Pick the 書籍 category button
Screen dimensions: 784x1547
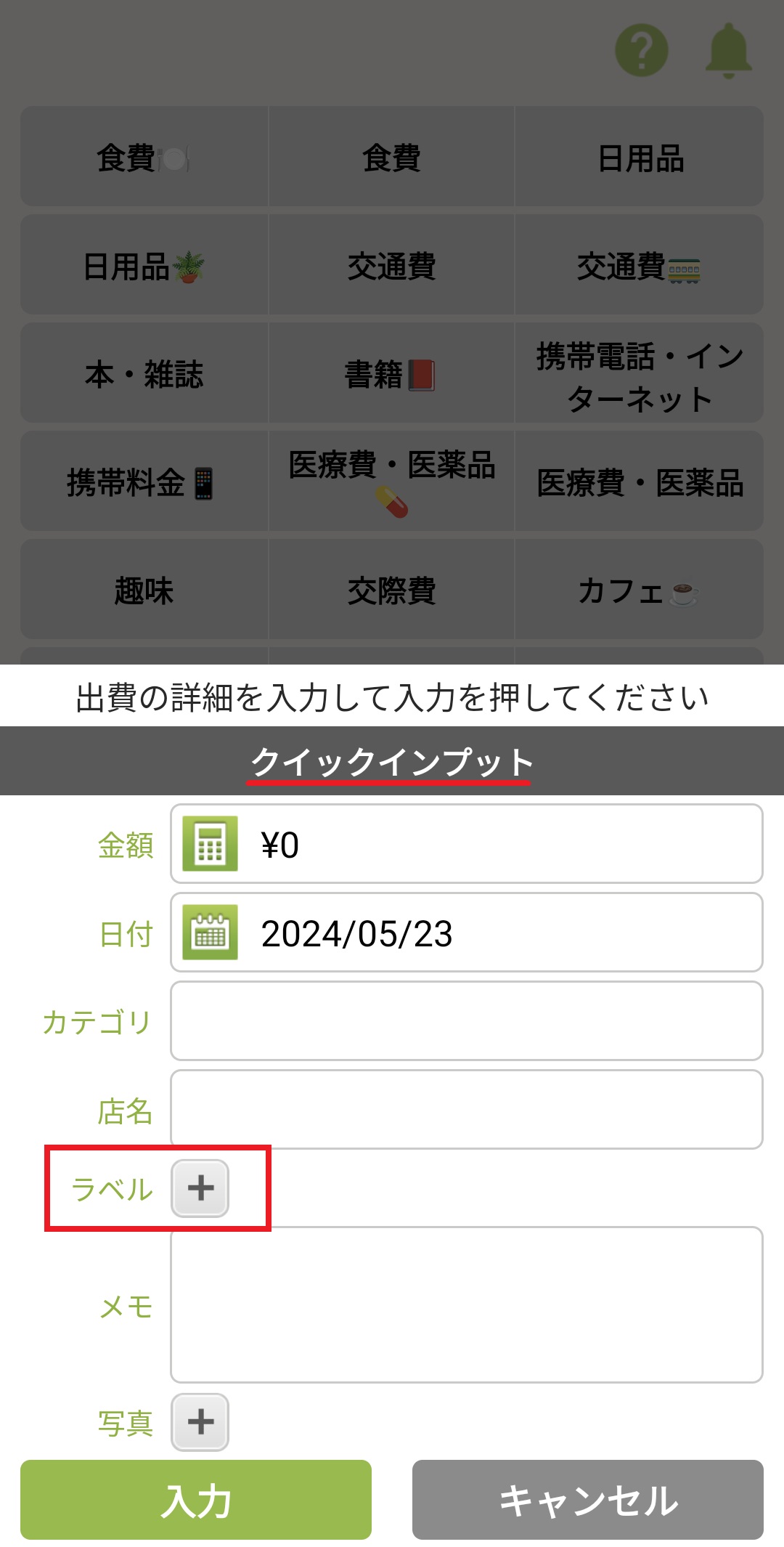coord(391,374)
